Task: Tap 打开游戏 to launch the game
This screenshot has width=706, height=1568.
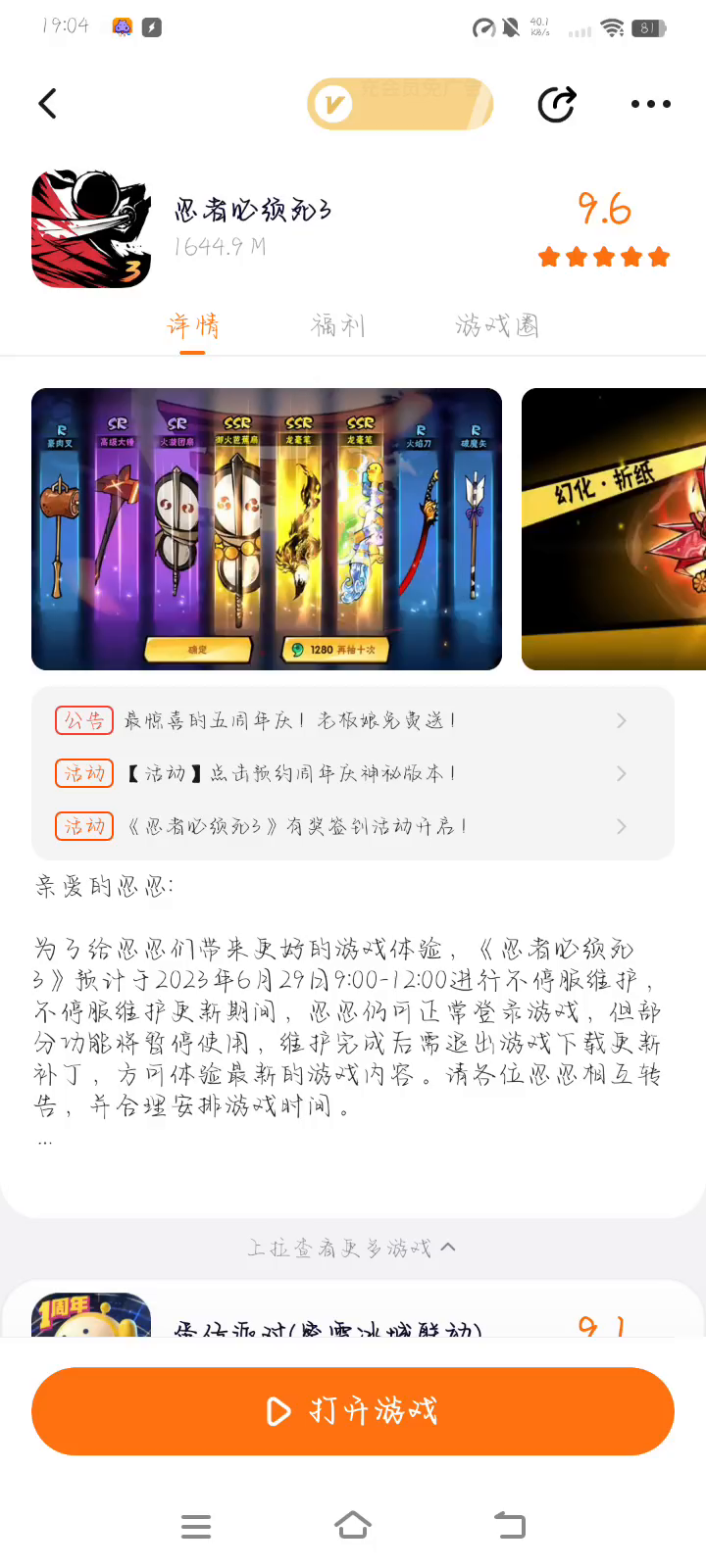Action: 353,1411
